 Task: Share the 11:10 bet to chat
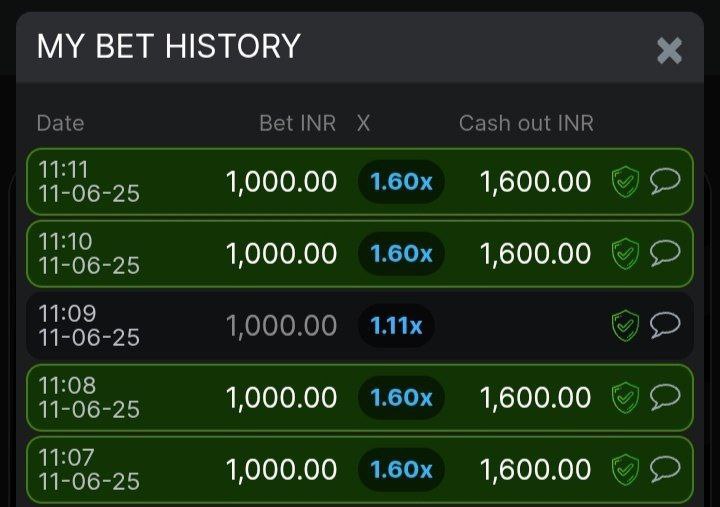(665, 253)
